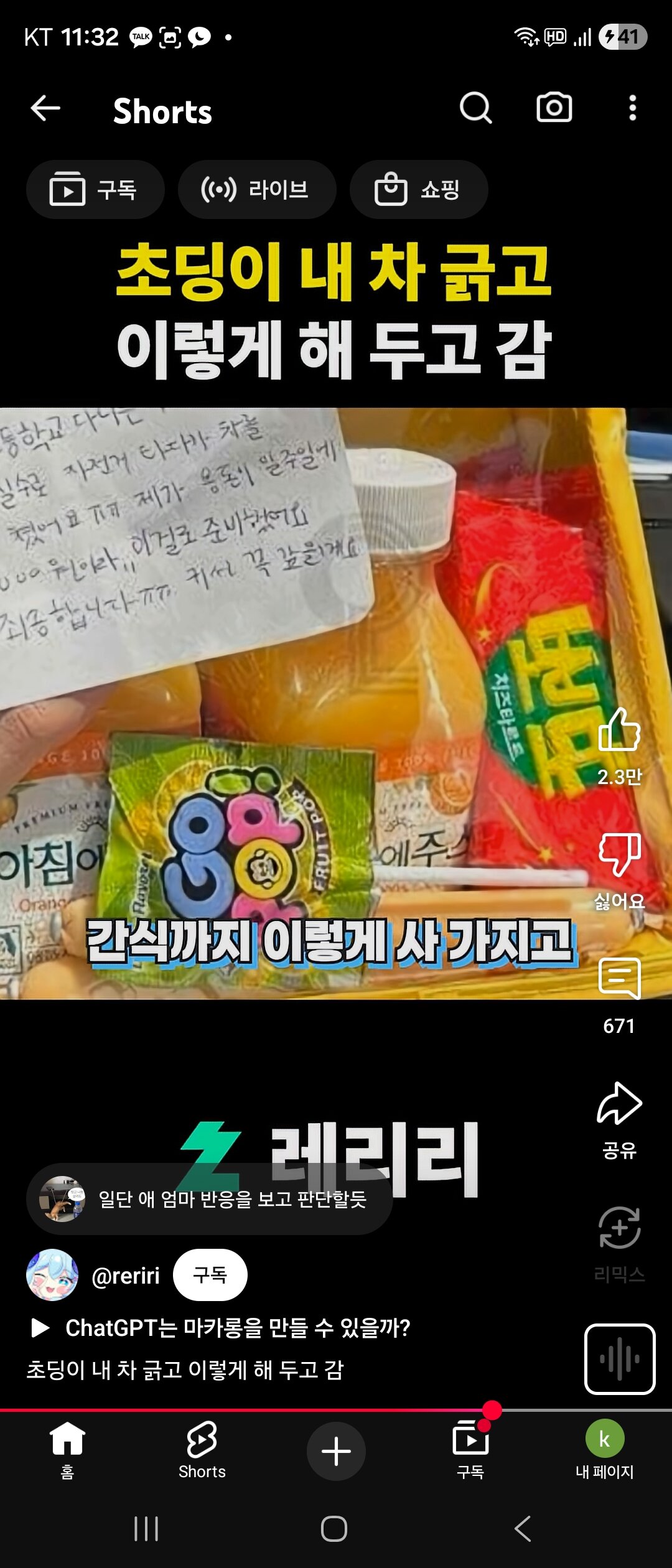Go back from Shorts
The width and height of the screenshot is (672, 1568).
pyautogui.click(x=45, y=109)
